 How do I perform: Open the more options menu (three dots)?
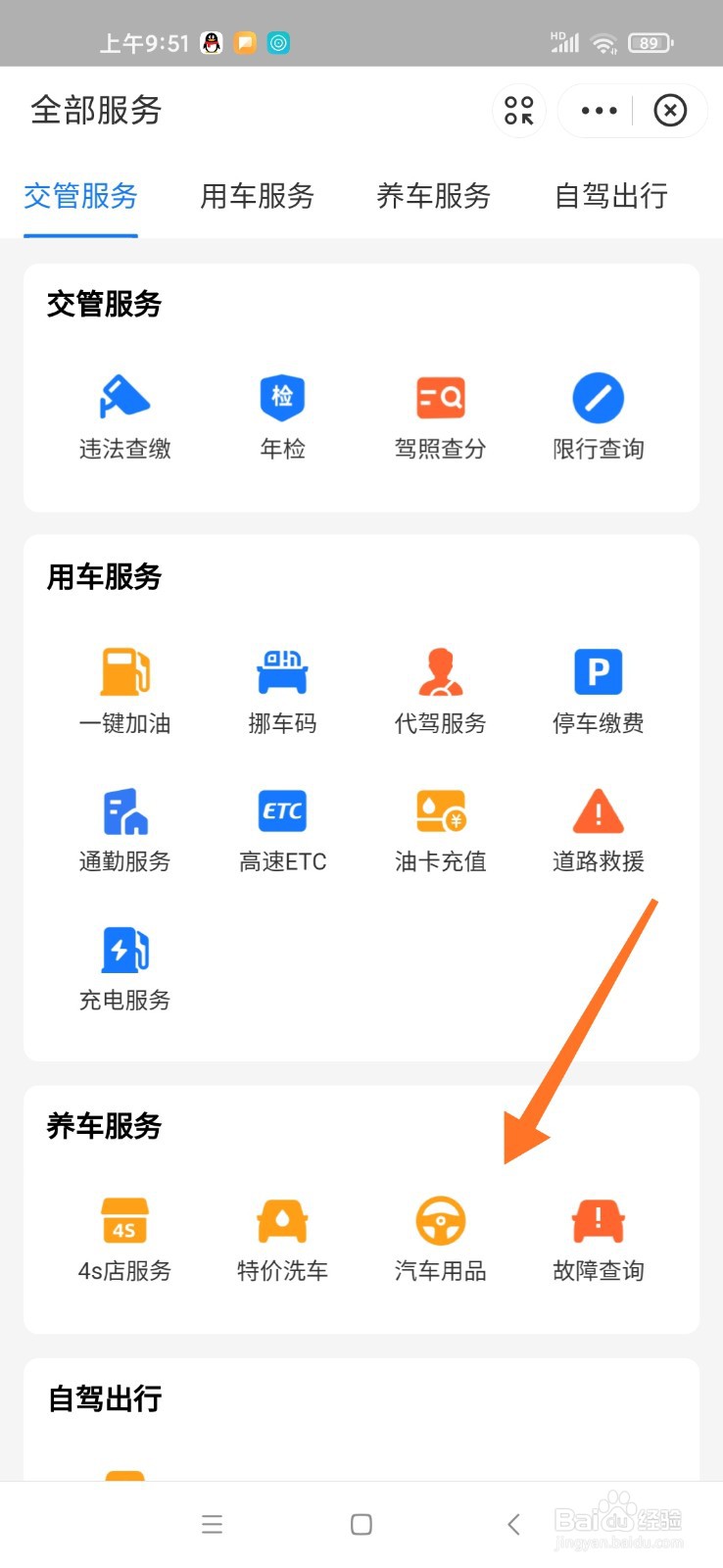point(598,111)
